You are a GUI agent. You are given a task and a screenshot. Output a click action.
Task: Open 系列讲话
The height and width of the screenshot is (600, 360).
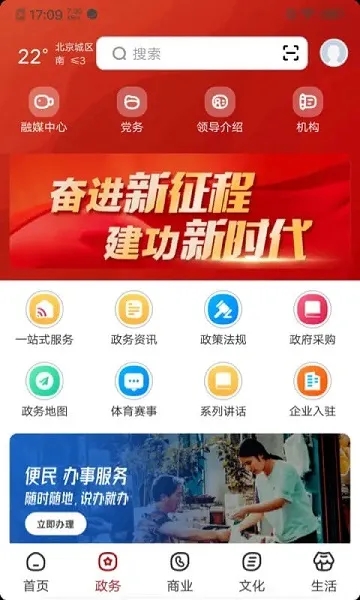223,390
